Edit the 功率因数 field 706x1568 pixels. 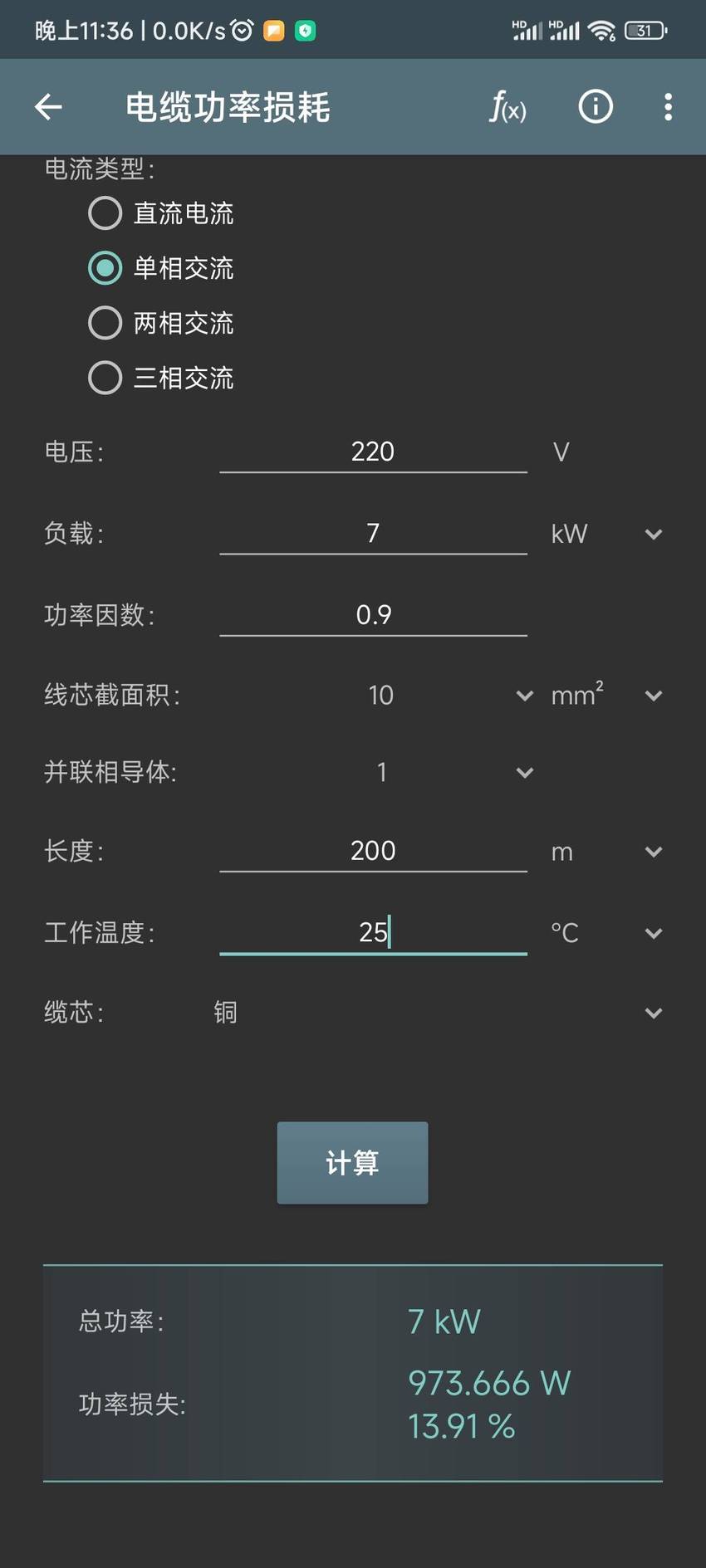(373, 614)
